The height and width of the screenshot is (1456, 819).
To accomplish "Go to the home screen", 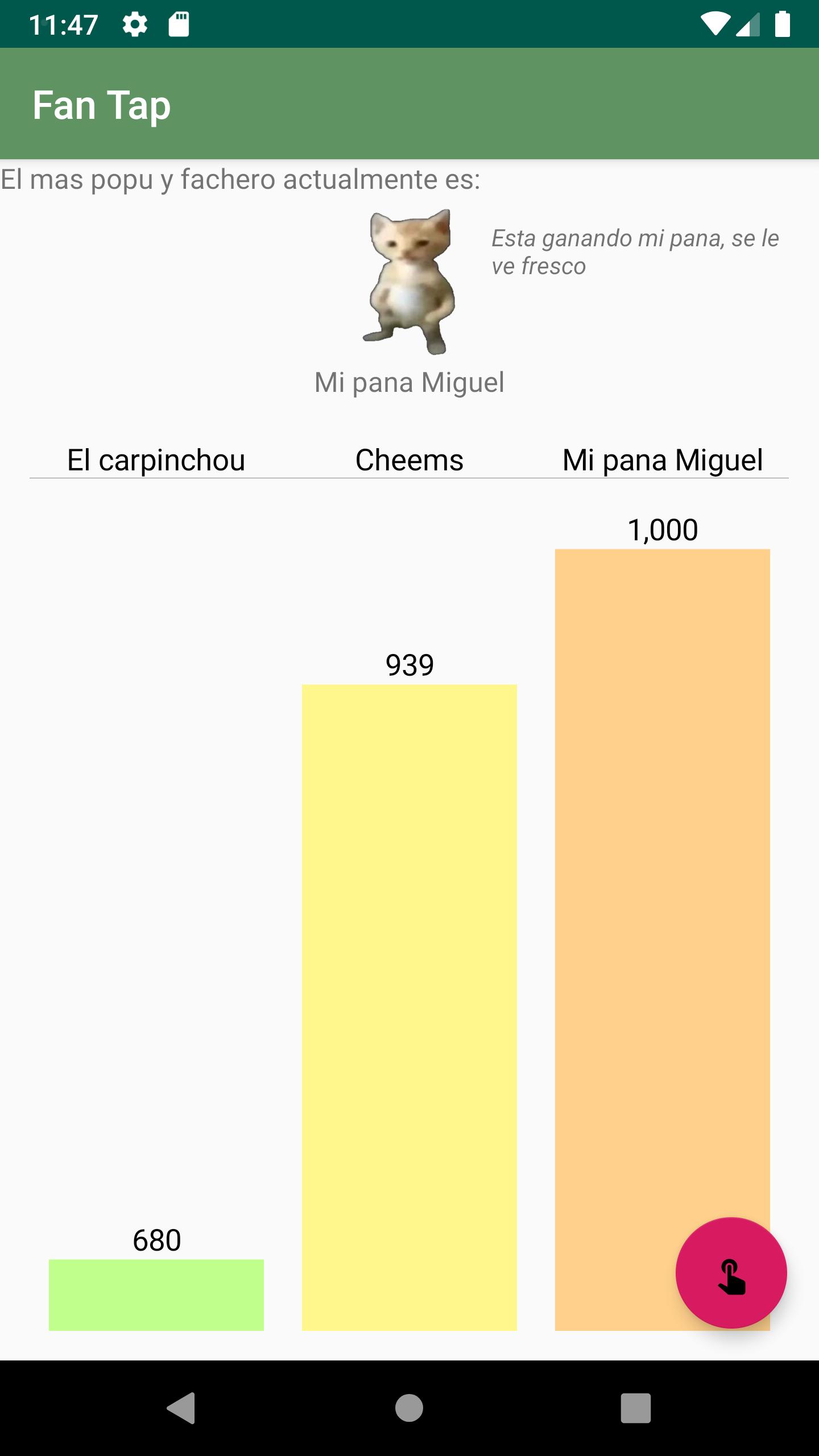I will [x=409, y=1408].
